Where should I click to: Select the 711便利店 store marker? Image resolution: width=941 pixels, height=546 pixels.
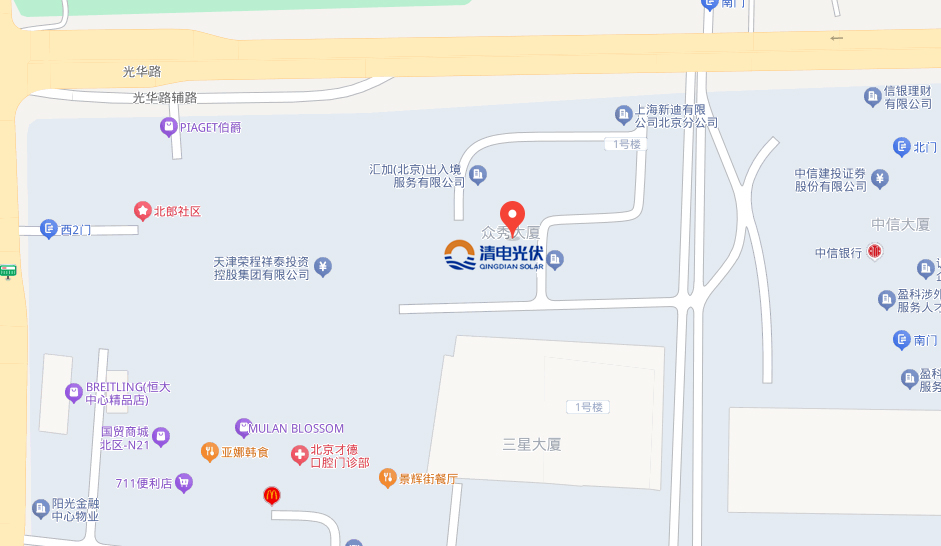(184, 483)
